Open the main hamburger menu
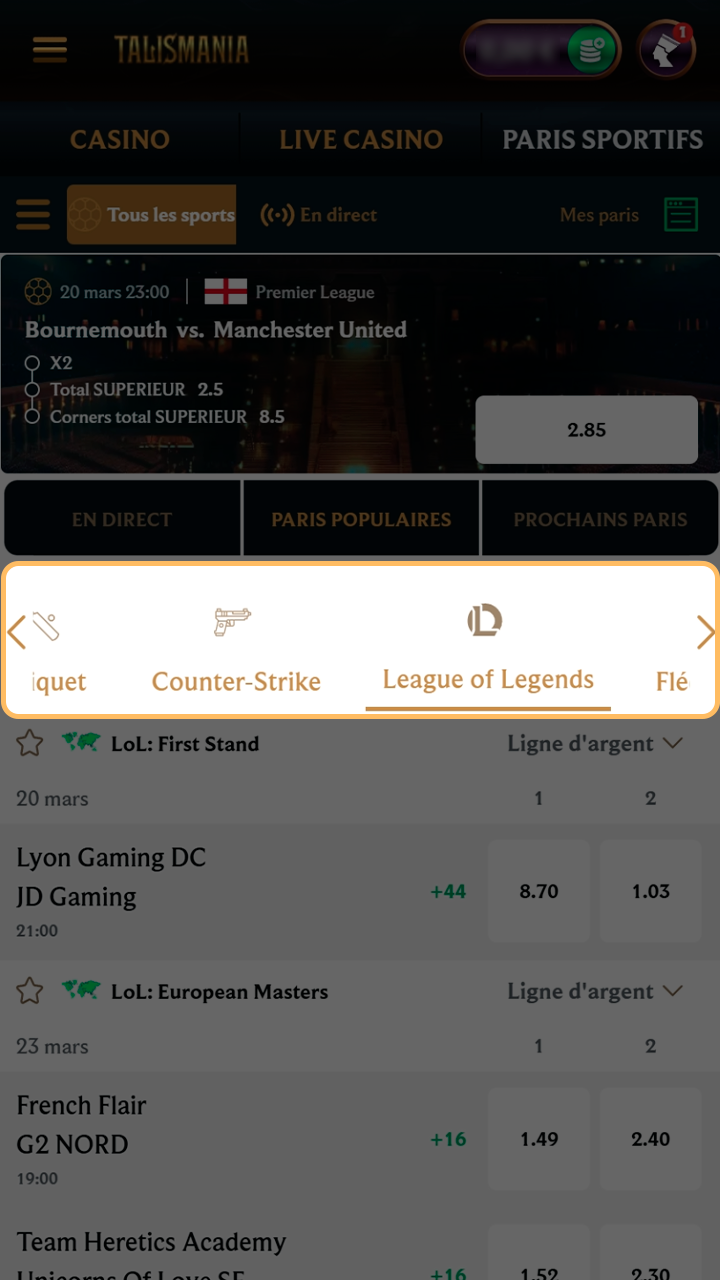 pos(49,49)
